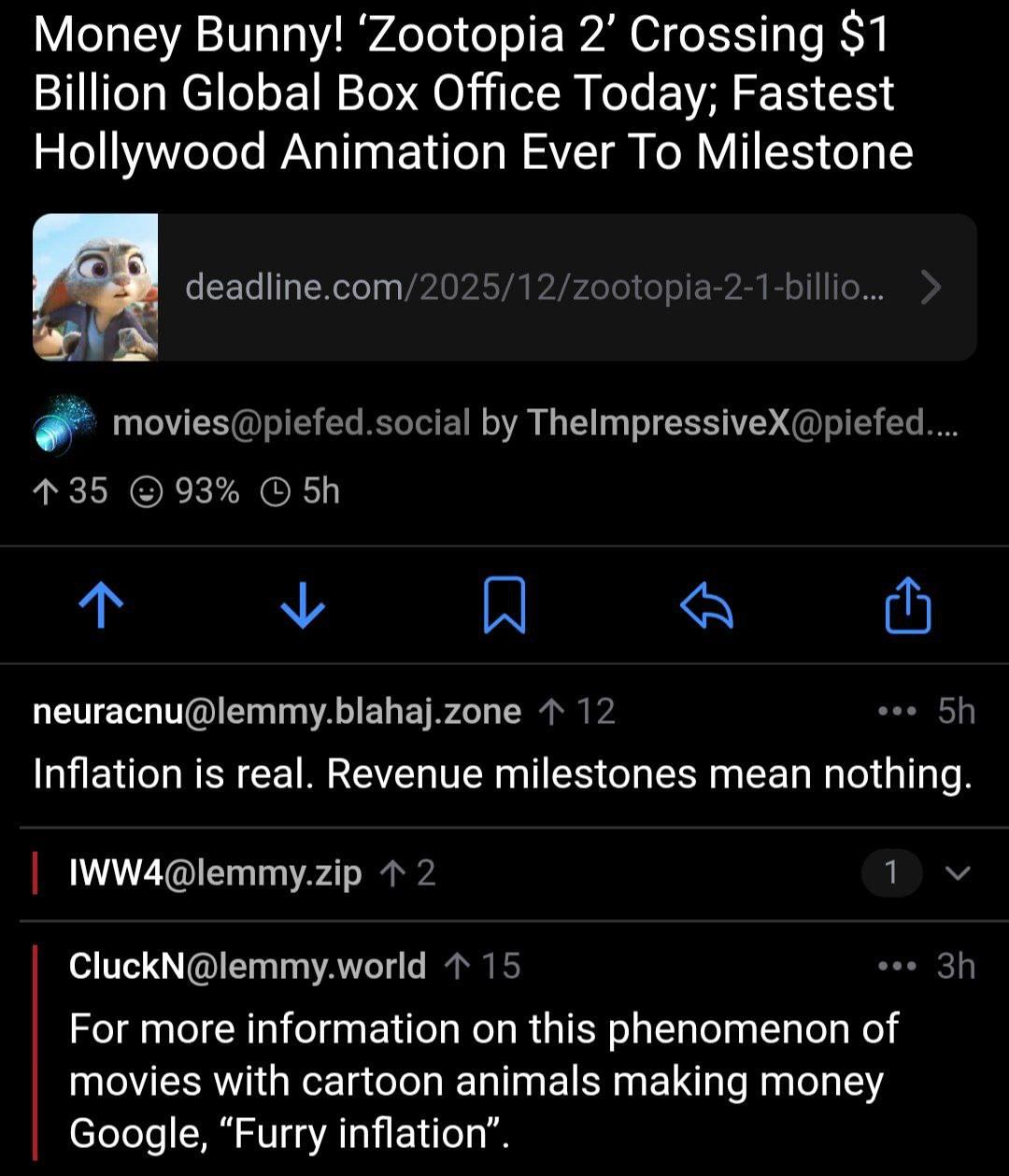Share this post

(x=907, y=605)
